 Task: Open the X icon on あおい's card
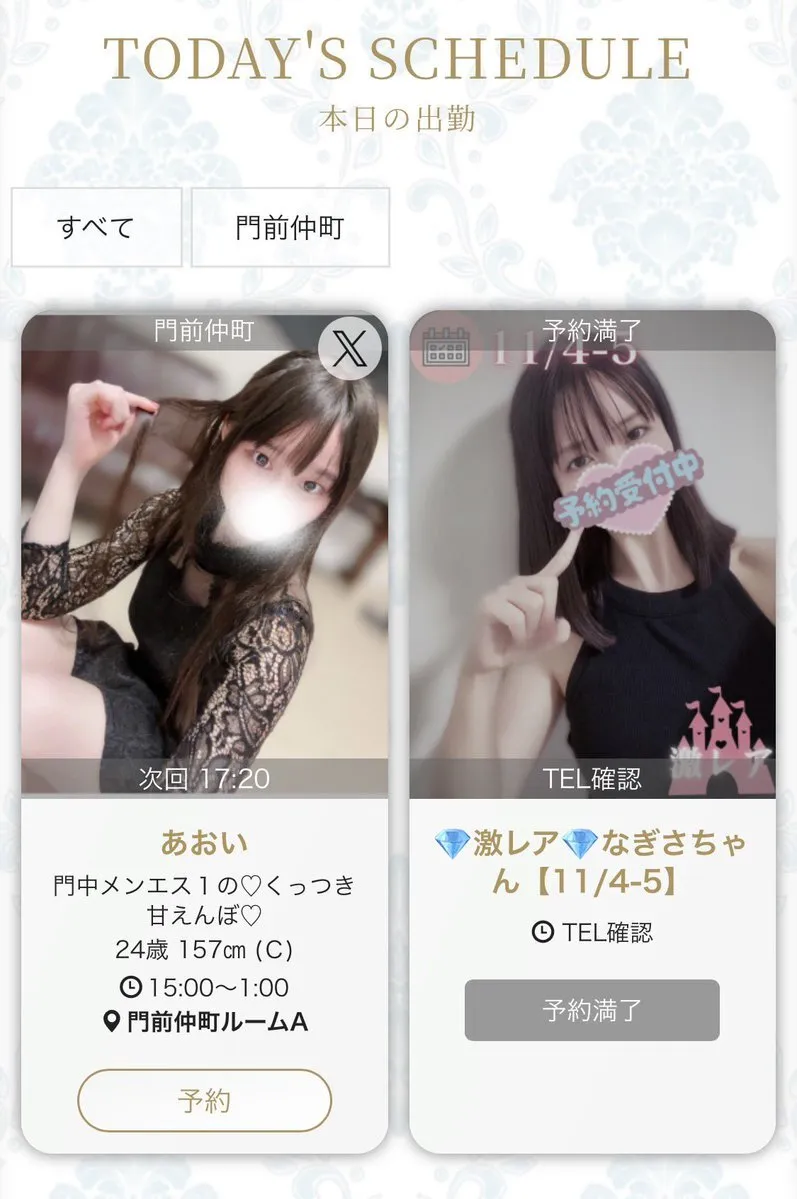point(350,348)
